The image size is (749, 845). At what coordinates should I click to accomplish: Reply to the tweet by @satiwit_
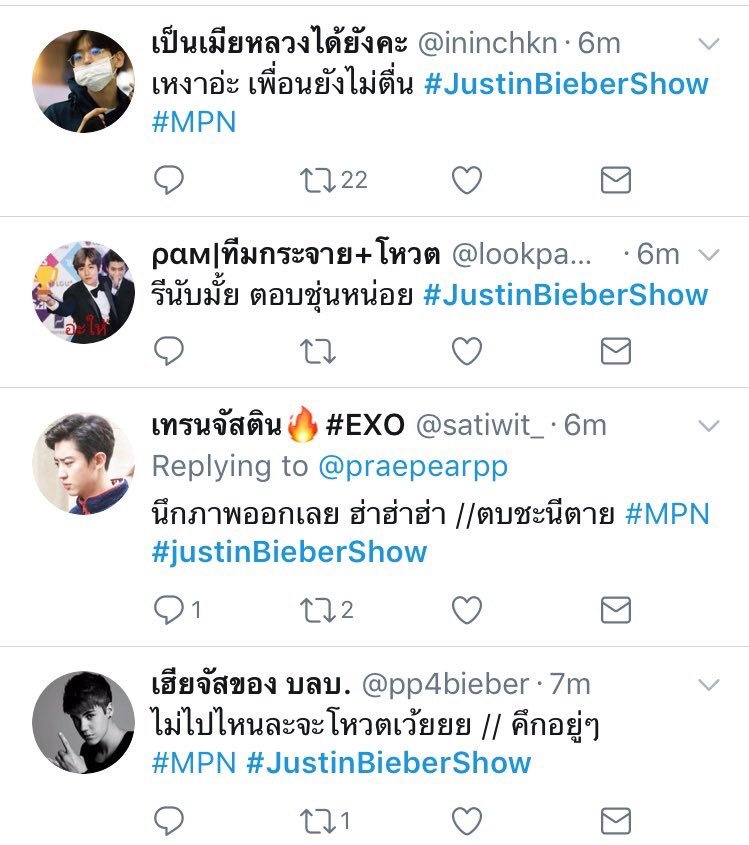click(170, 610)
